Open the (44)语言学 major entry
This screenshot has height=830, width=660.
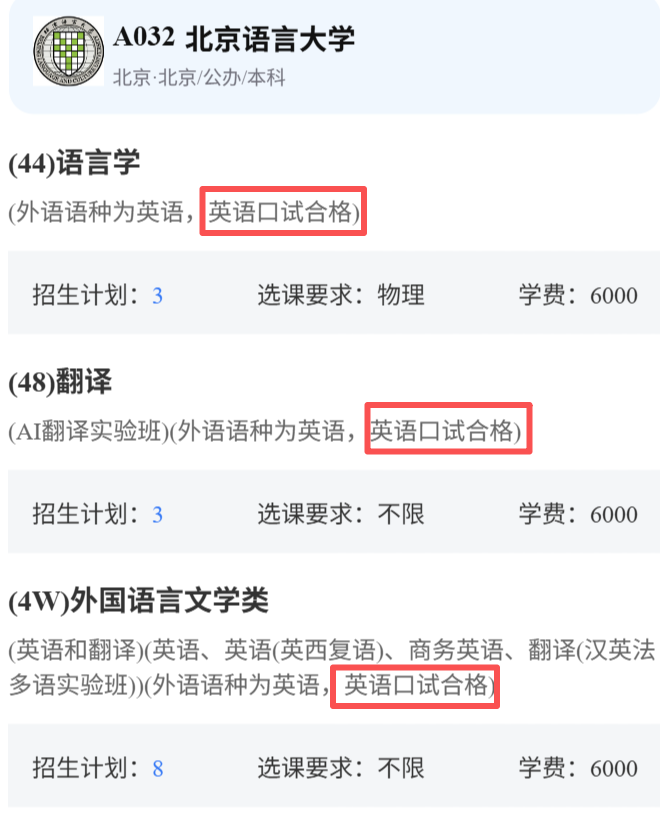point(74,163)
